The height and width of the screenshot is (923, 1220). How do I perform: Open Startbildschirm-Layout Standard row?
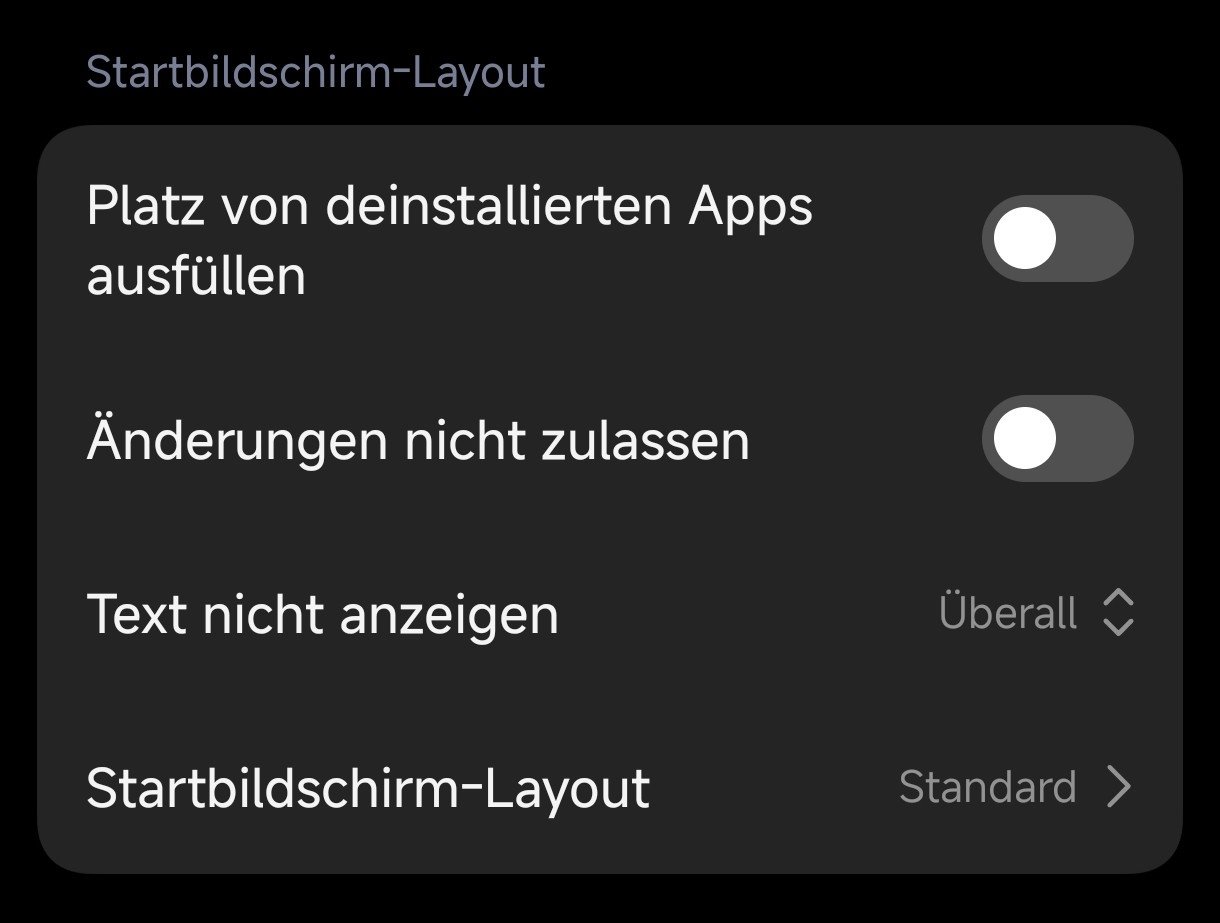pyautogui.click(x=610, y=788)
